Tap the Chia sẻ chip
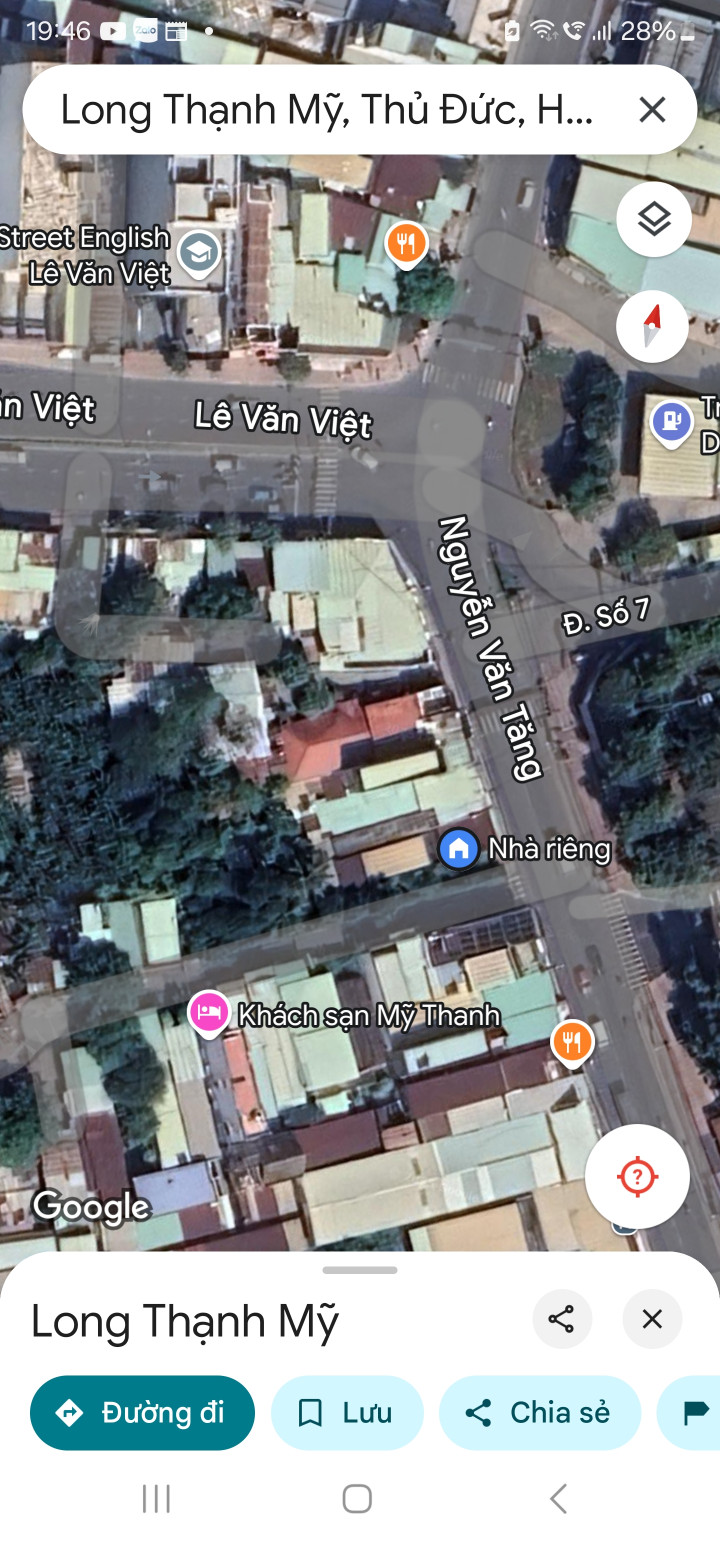Screen dimensions: 720x1544 tap(539, 1413)
